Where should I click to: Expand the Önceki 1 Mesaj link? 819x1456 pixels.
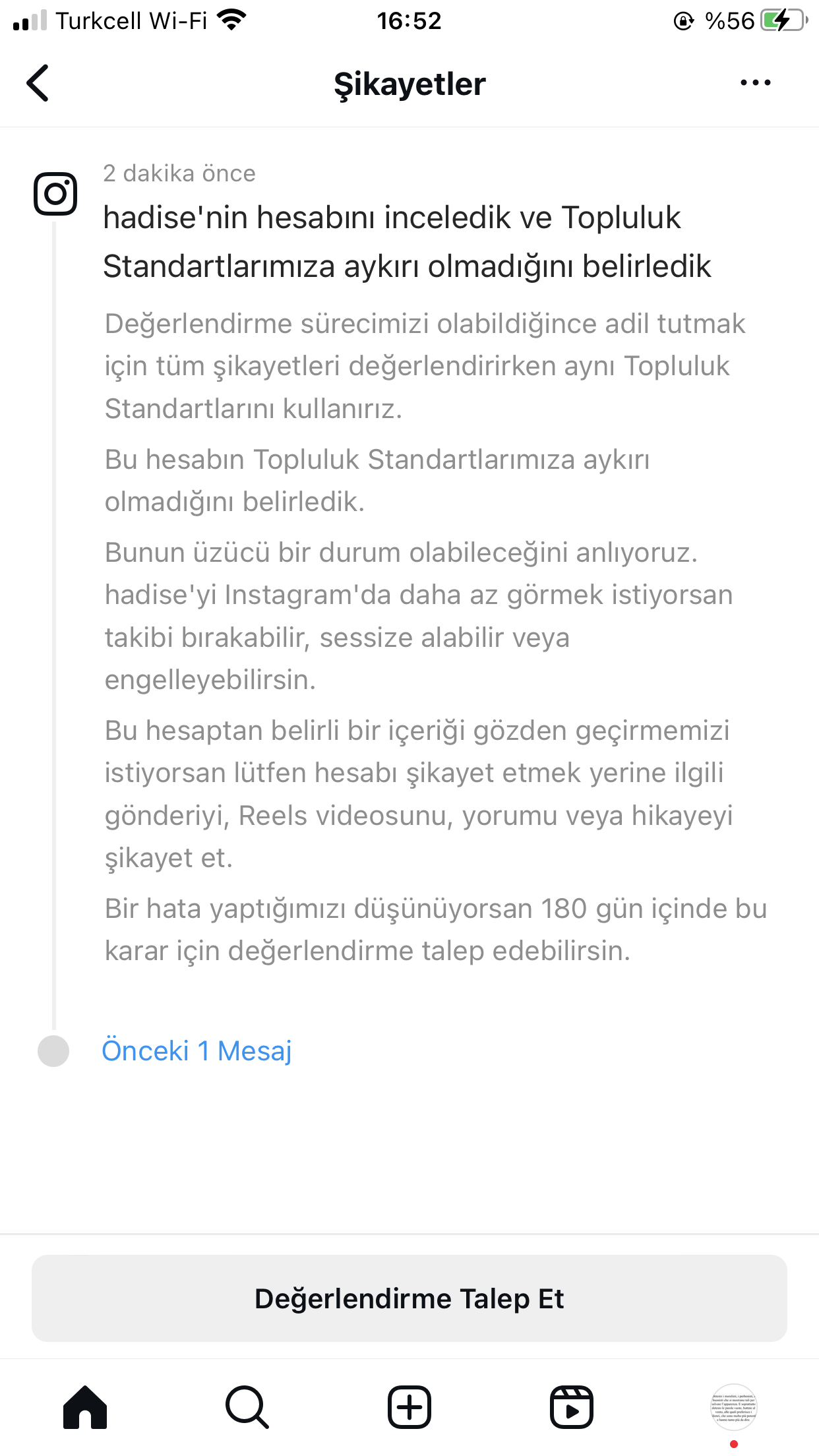coord(197,1050)
